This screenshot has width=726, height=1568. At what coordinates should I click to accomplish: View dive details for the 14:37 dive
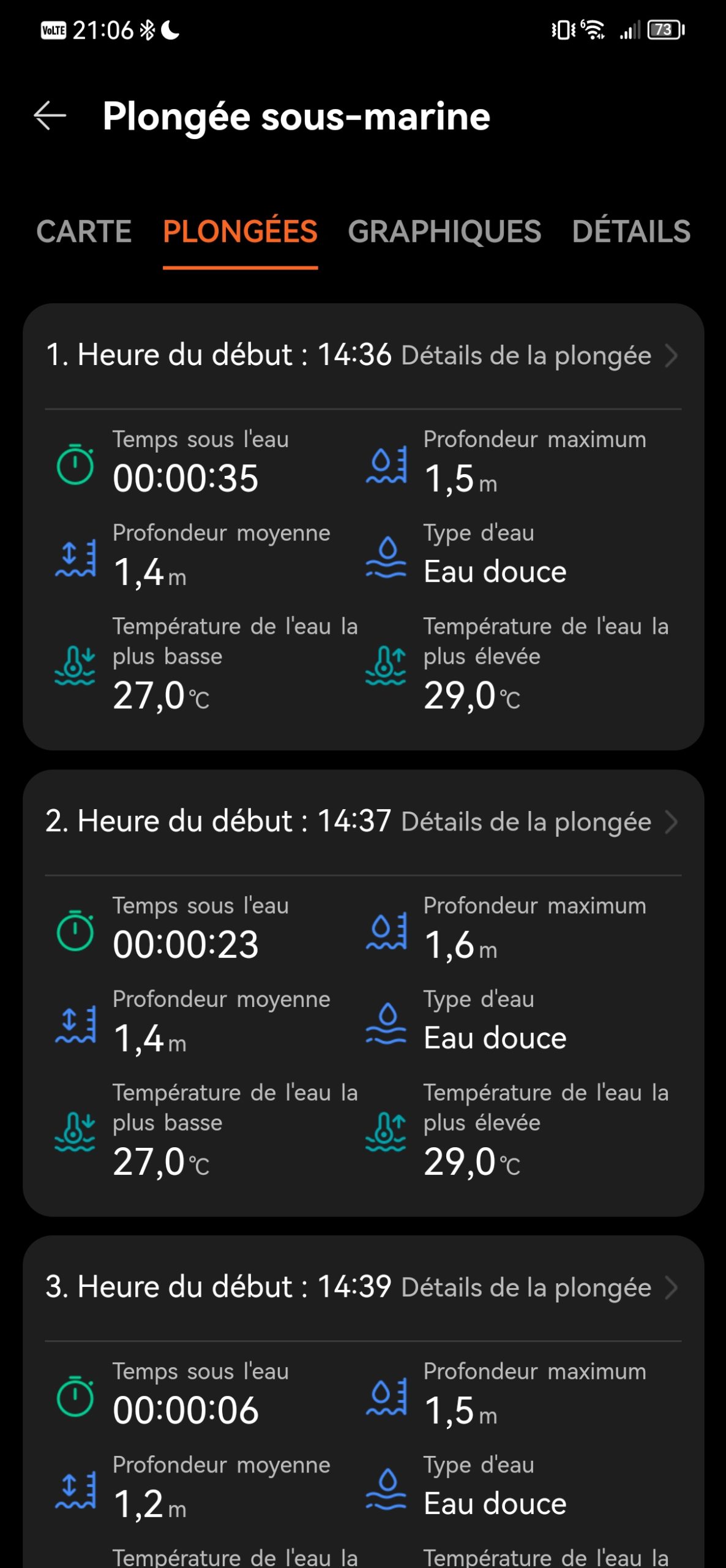[x=540, y=822]
